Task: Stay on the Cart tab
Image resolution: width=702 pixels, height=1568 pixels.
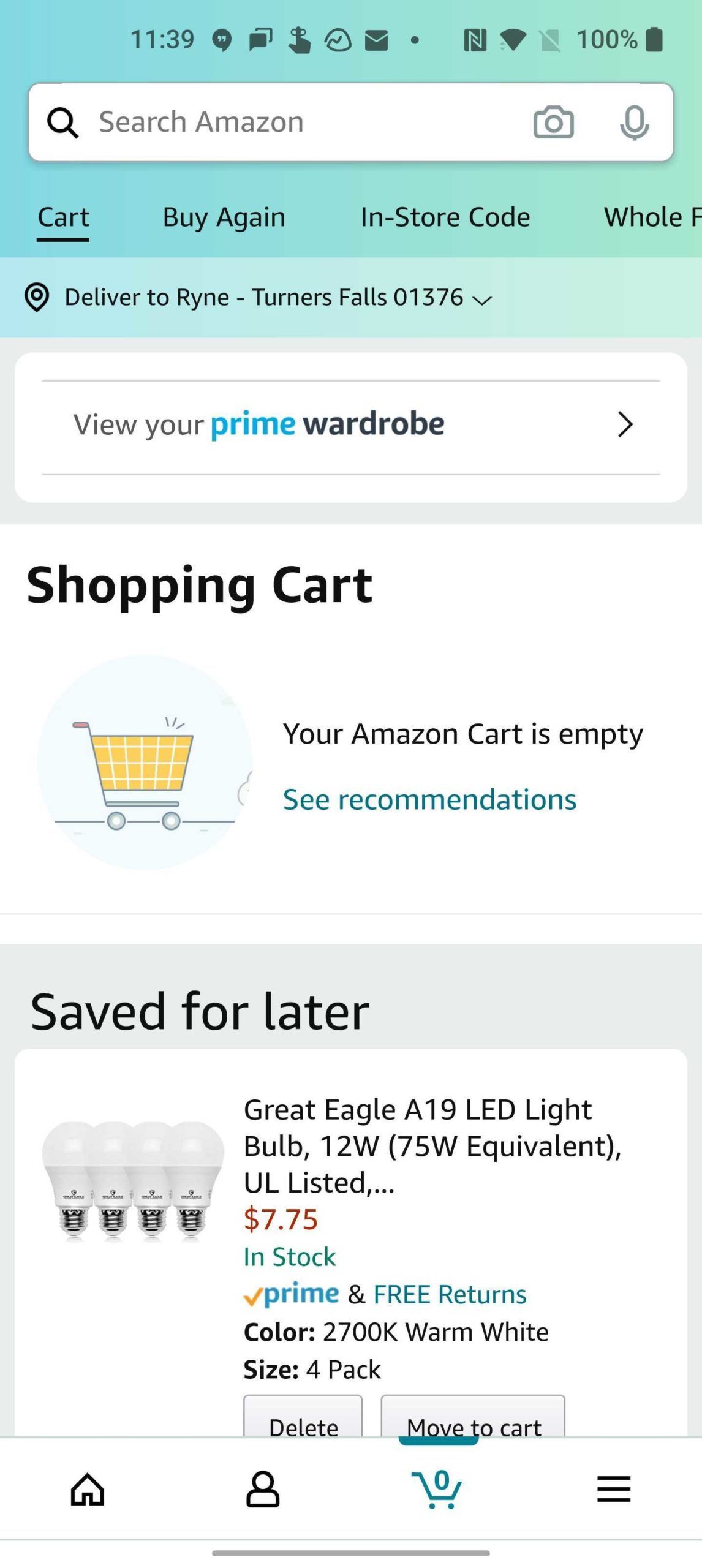Action: tap(63, 217)
